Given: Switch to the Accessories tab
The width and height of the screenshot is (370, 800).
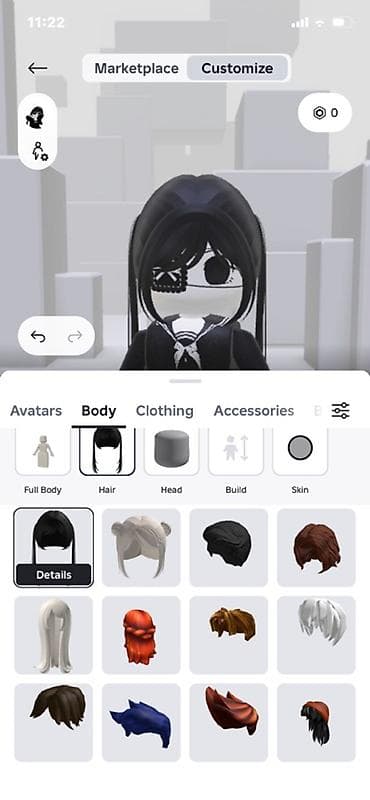Looking at the screenshot, I should (254, 411).
